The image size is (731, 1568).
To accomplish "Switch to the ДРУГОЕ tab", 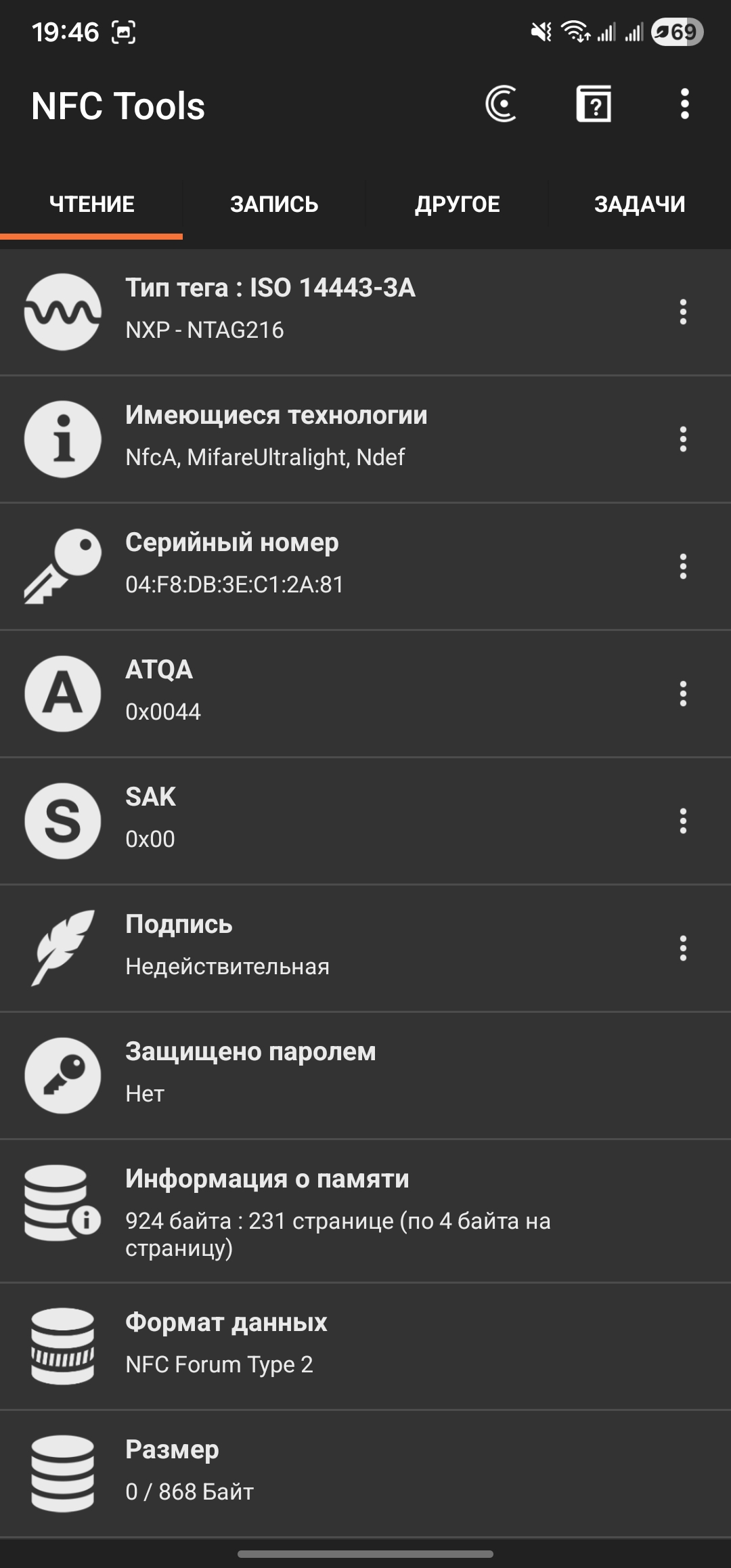I will tap(457, 204).
